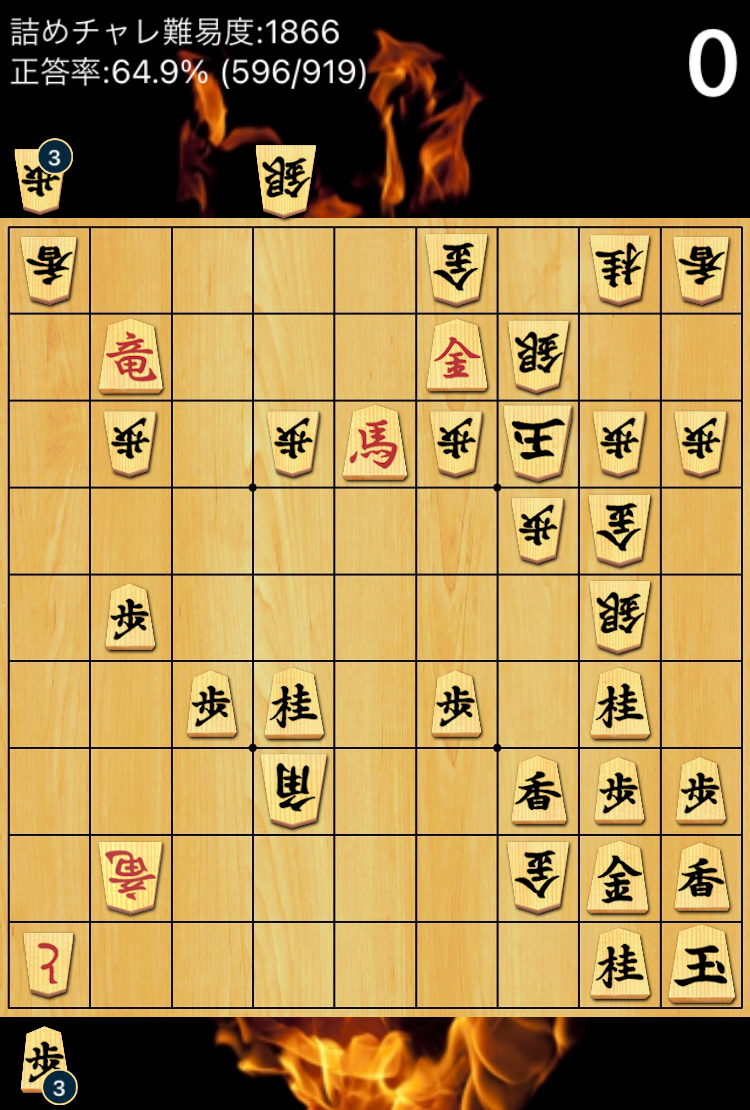The height and width of the screenshot is (1110, 750).
Task: Select the 香 lance directly above your king
Action: tap(700, 878)
